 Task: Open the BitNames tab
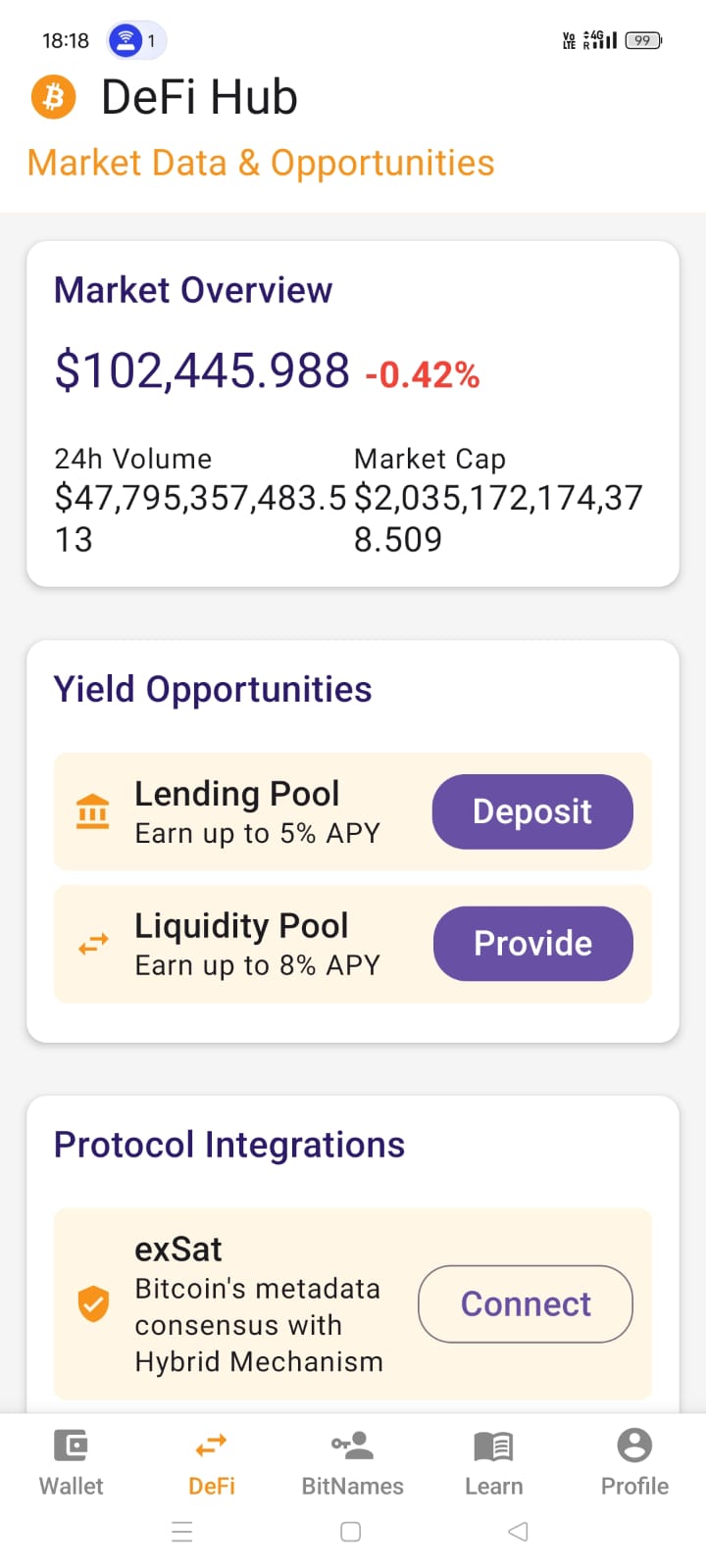coord(352,1462)
